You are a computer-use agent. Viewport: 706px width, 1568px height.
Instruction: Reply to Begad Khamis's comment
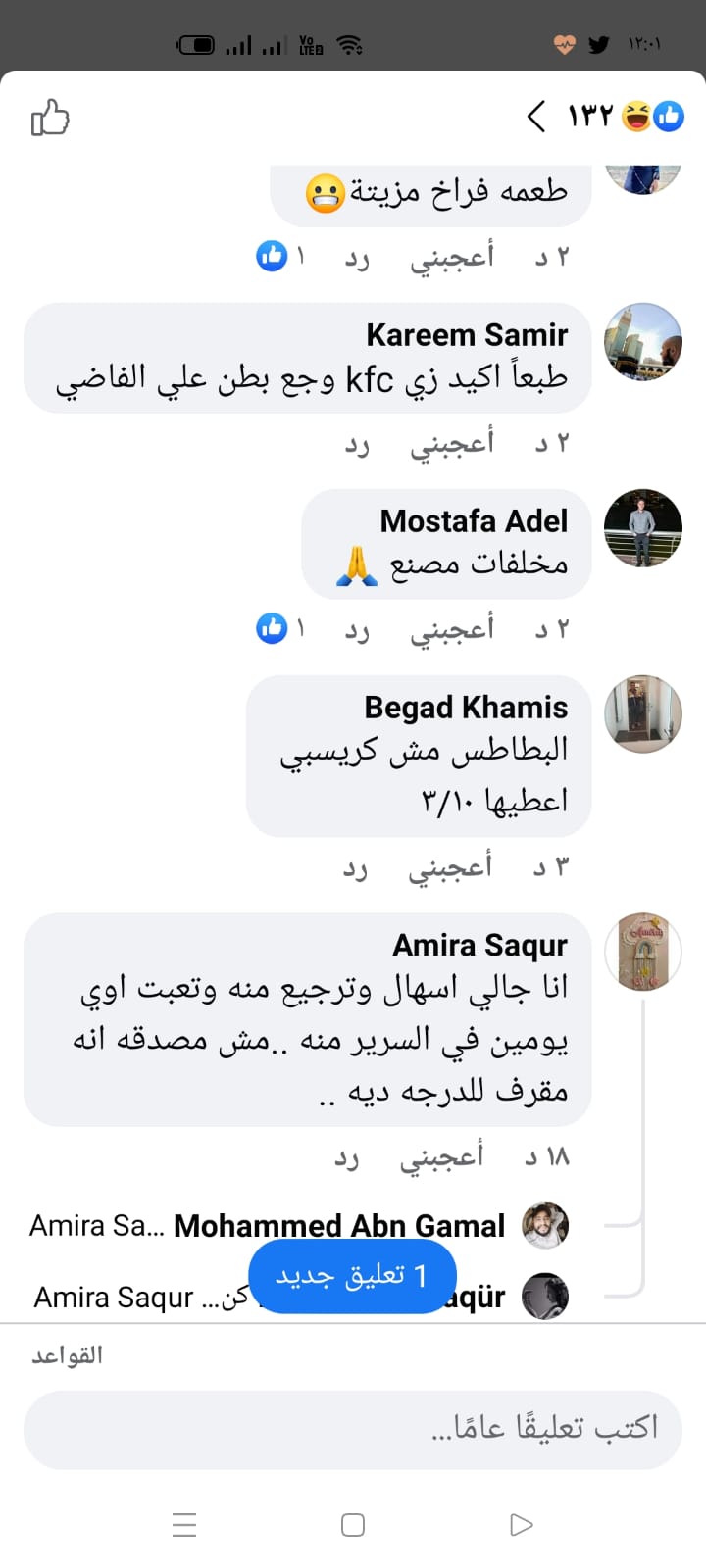click(x=355, y=867)
